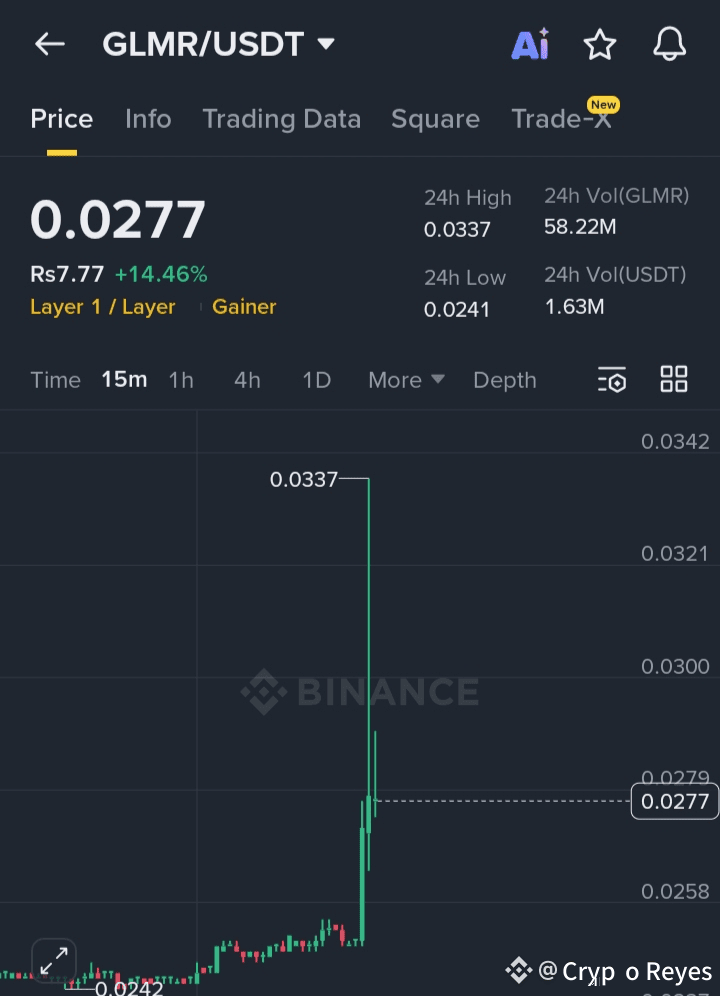Open chart indicator settings
Image resolution: width=720 pixels, height=996 pixels.
tap(612, 380)
